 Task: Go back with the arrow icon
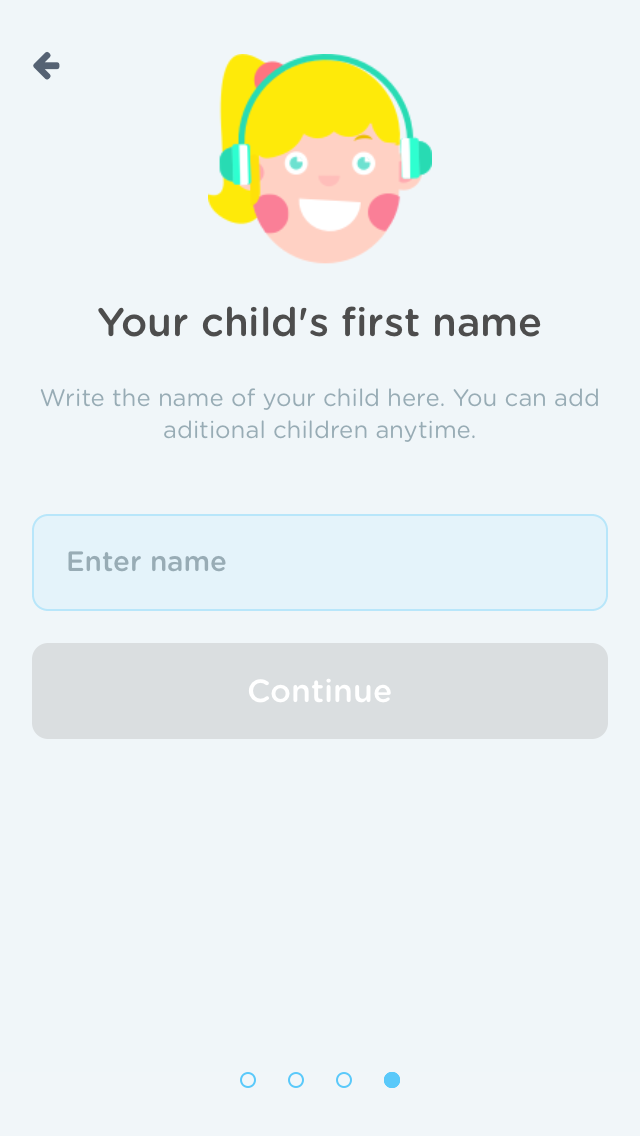click(x=46, y=65)
